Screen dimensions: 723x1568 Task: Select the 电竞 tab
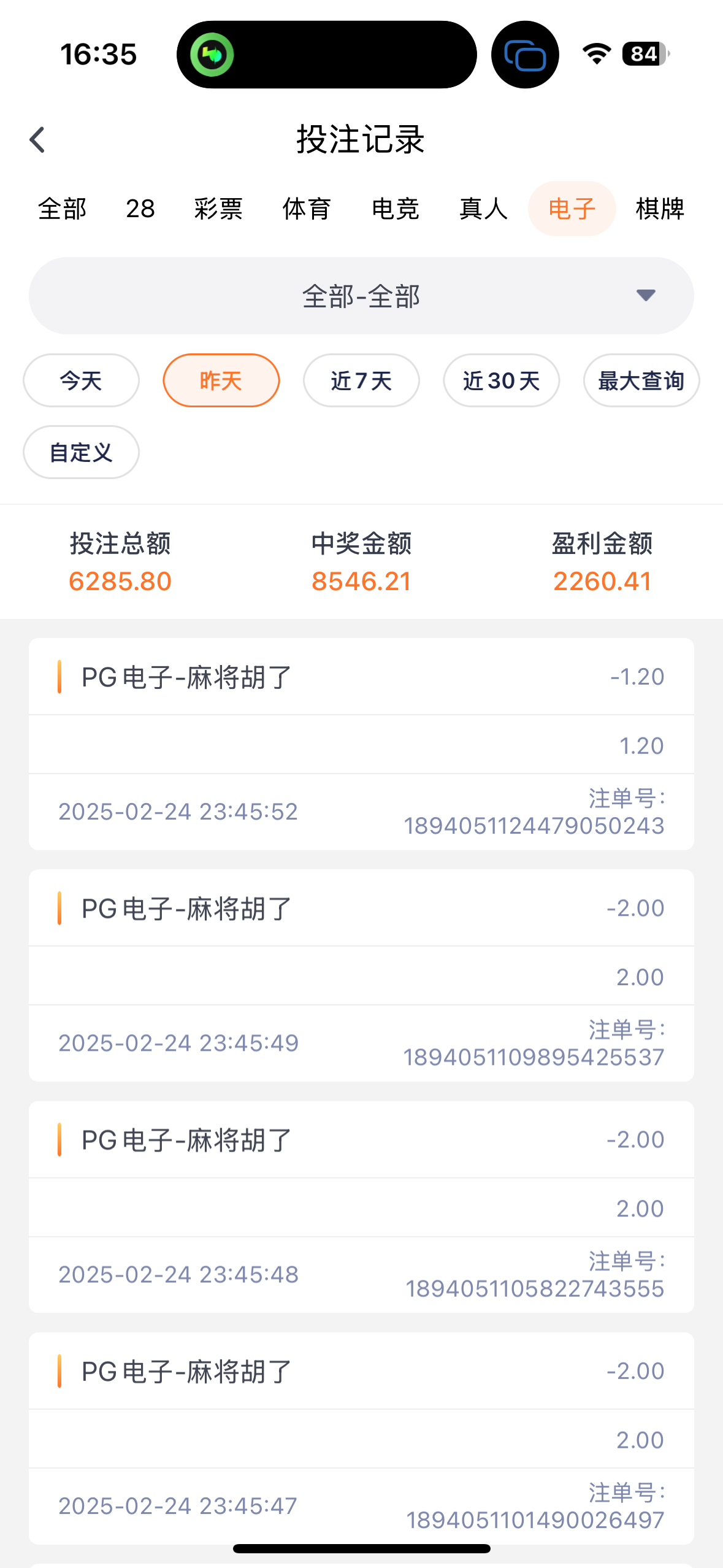tap(396, 209)
